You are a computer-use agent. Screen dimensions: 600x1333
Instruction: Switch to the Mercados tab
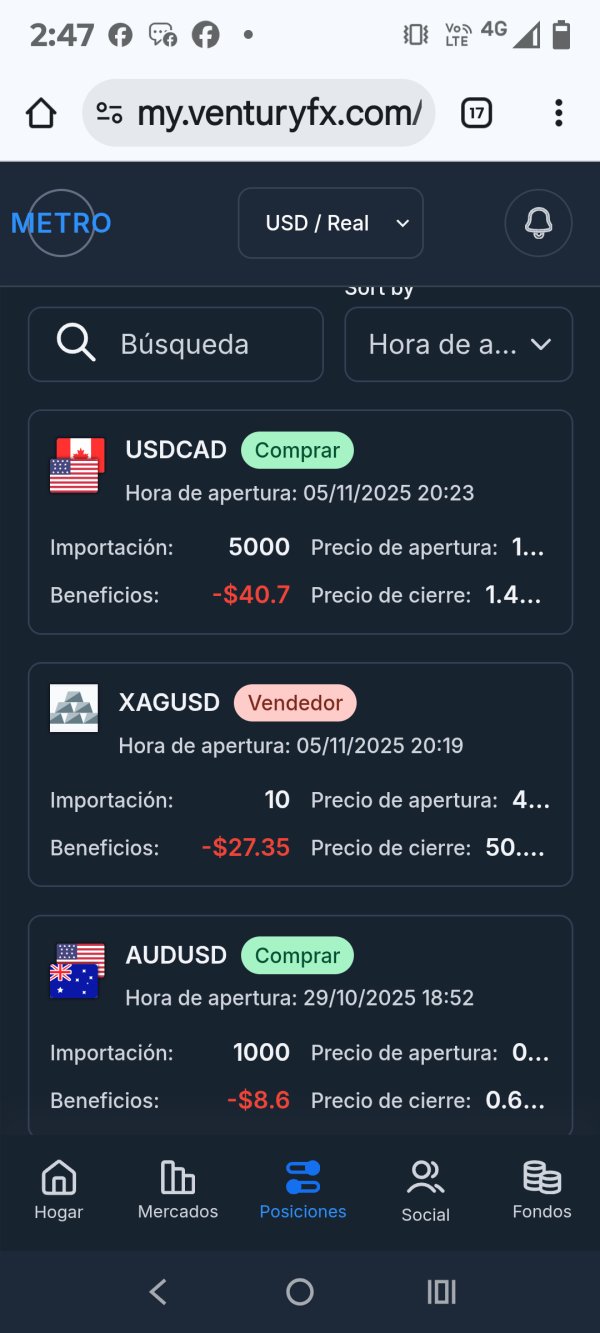[x=178, y=1190]
